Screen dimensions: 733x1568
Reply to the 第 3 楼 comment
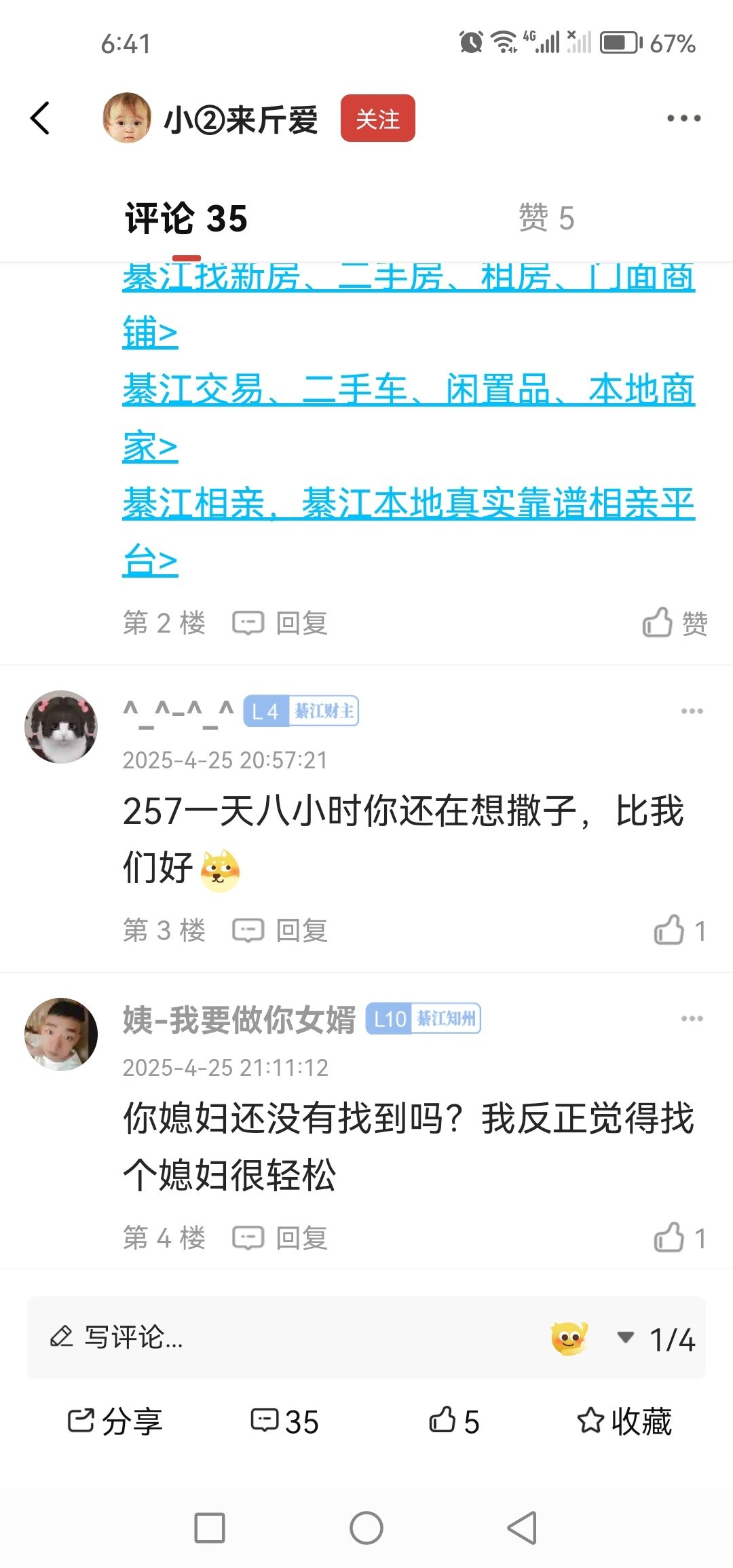[281, 930]
